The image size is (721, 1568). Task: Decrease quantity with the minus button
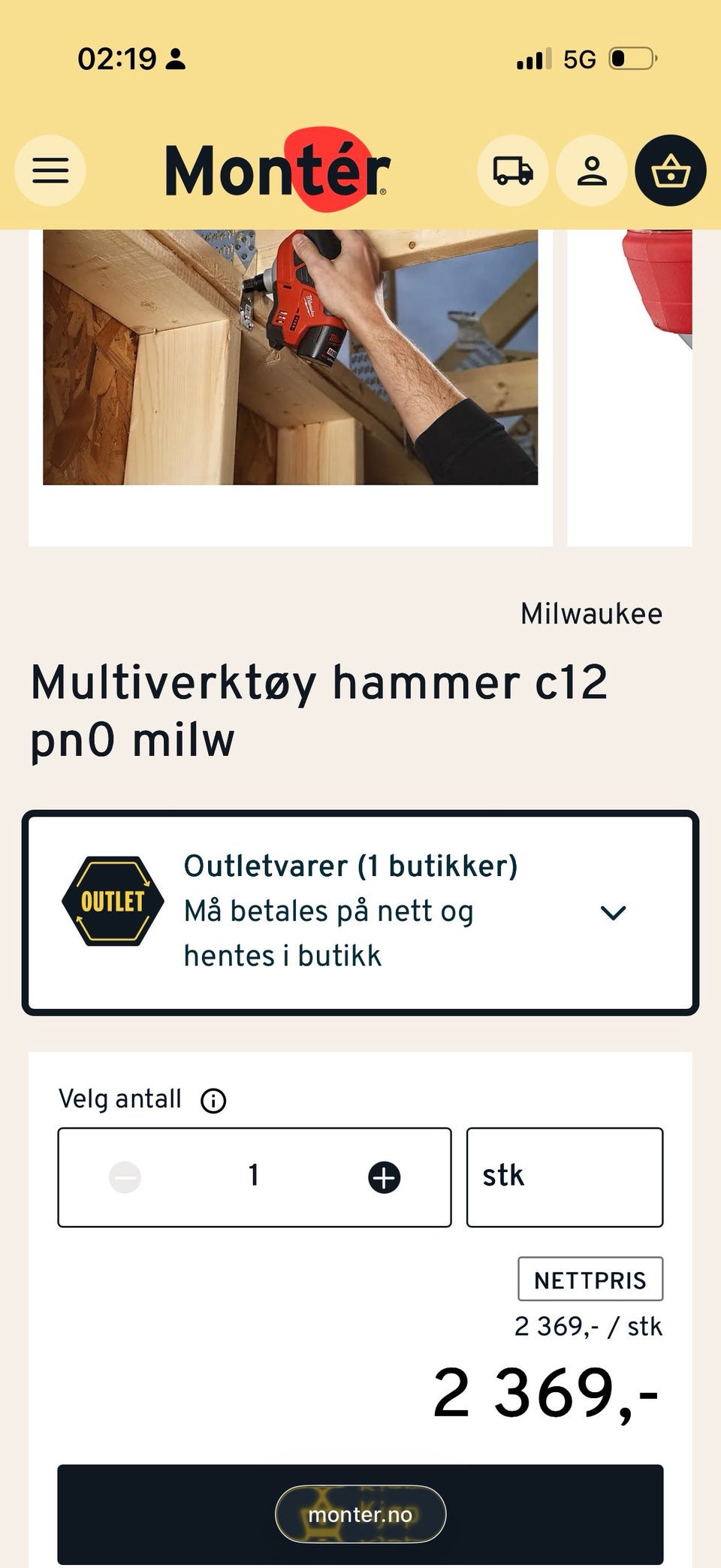point(124,1175)
